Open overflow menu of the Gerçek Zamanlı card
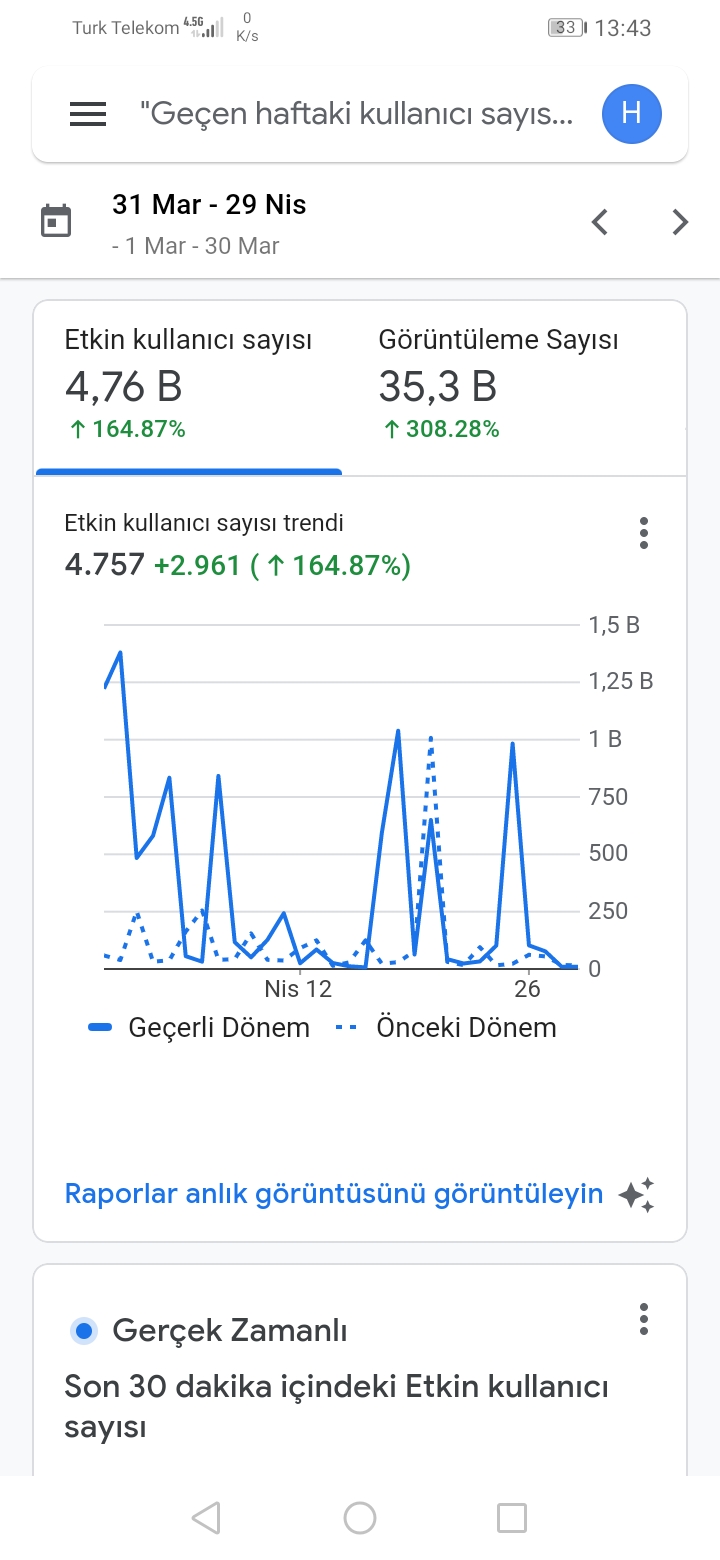This screenshot has width=720, height=1560. click(644, 1319)
